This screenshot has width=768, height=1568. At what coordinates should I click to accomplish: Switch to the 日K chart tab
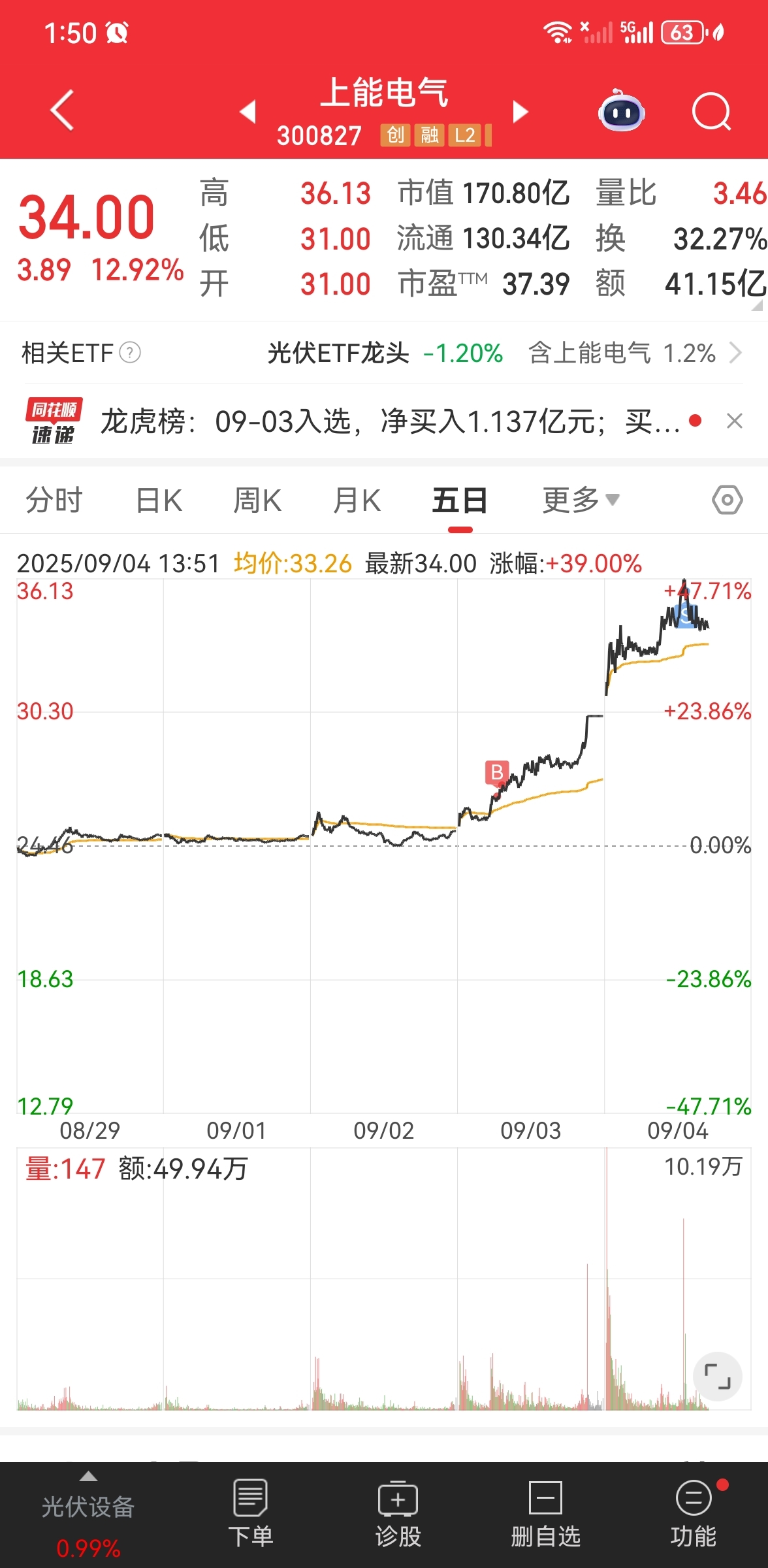(159, 500)
